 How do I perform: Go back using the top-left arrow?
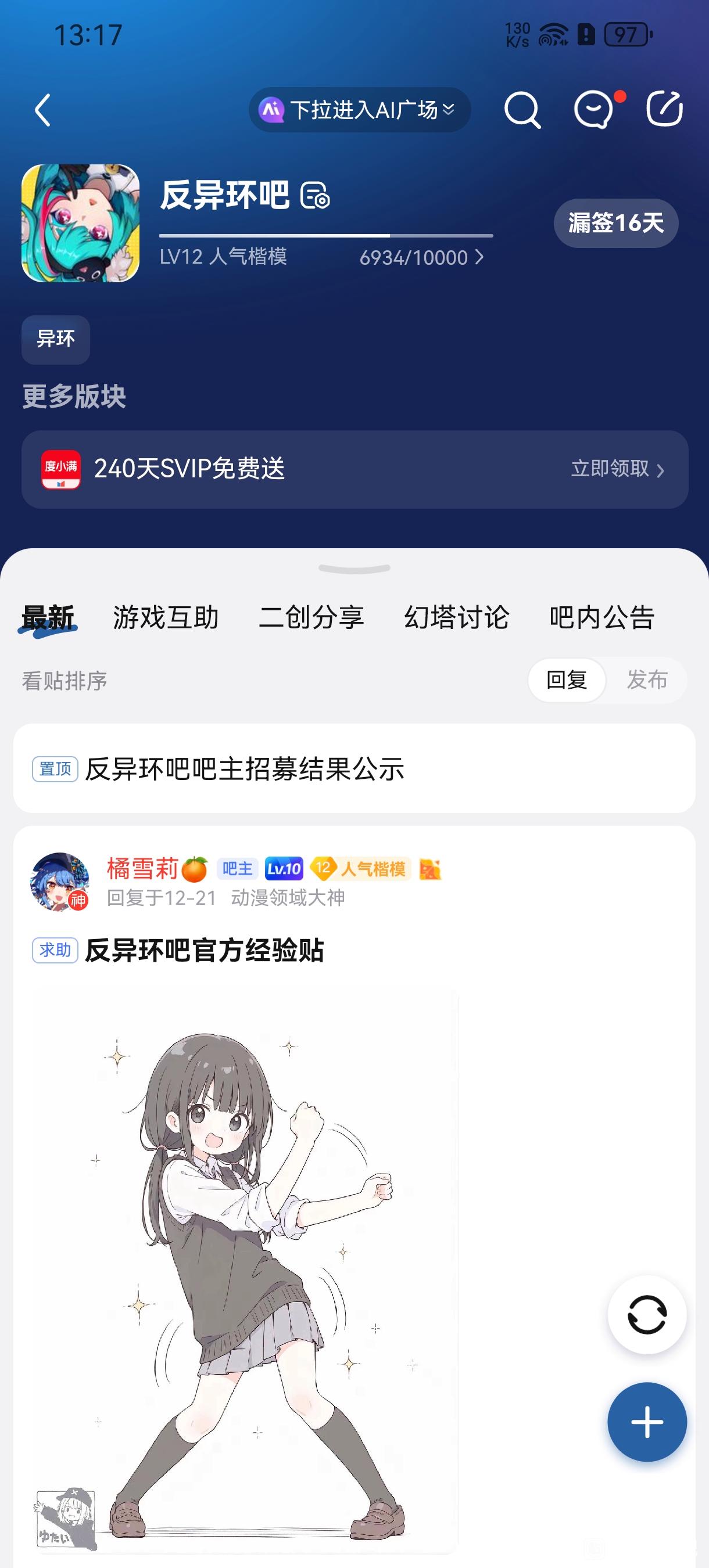pyautogui.click(x=42, y=110)
